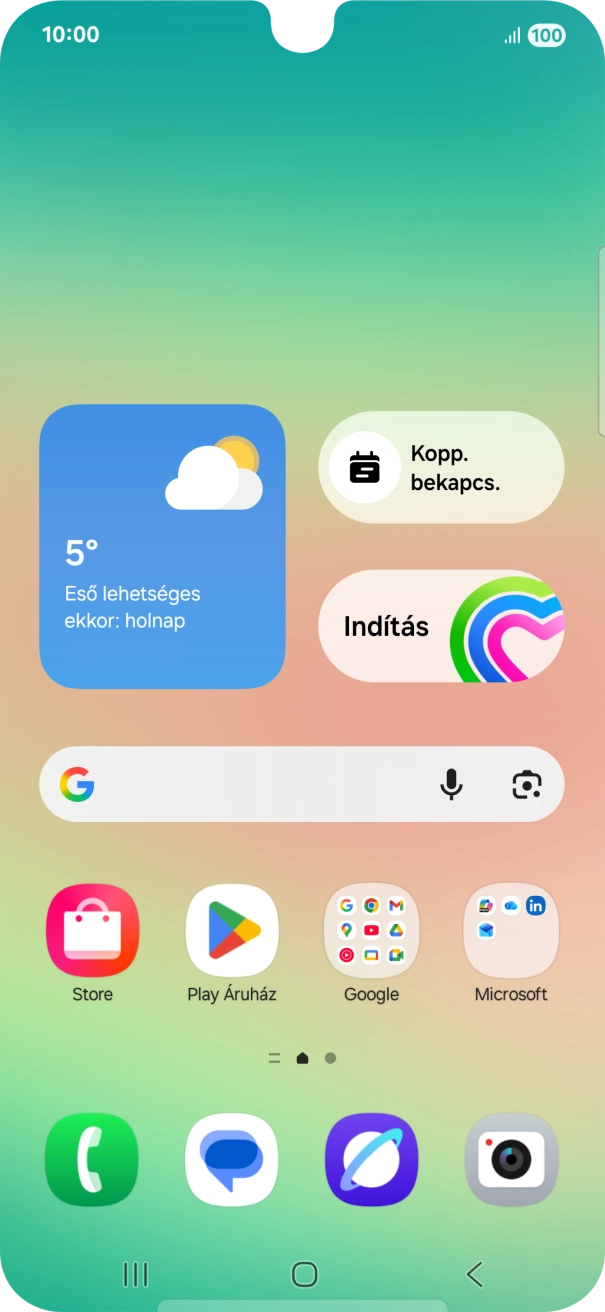Screen dimensions: 605x1312
Task: Open the Camera app
Action: pyautogui.click(x=511, y=1160)
